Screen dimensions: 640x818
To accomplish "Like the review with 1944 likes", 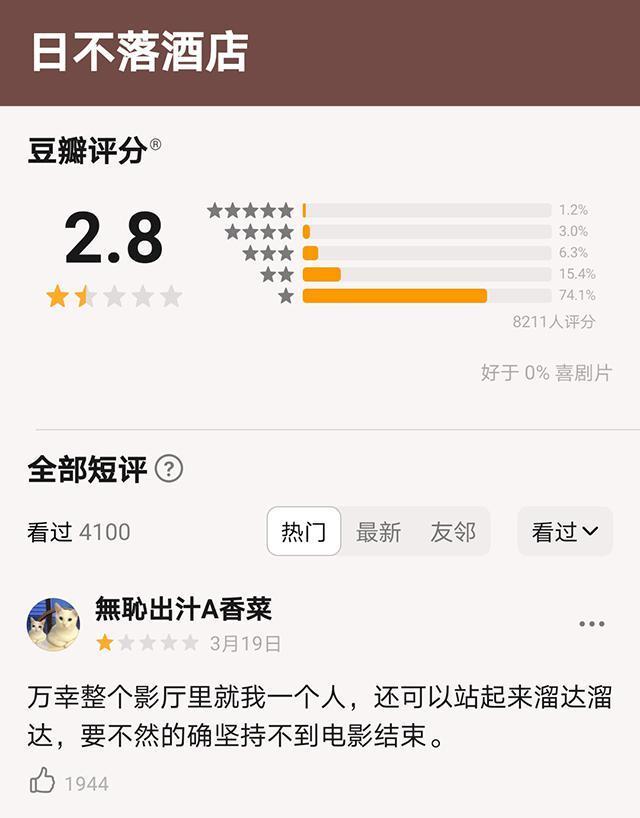I will (43, 782).
